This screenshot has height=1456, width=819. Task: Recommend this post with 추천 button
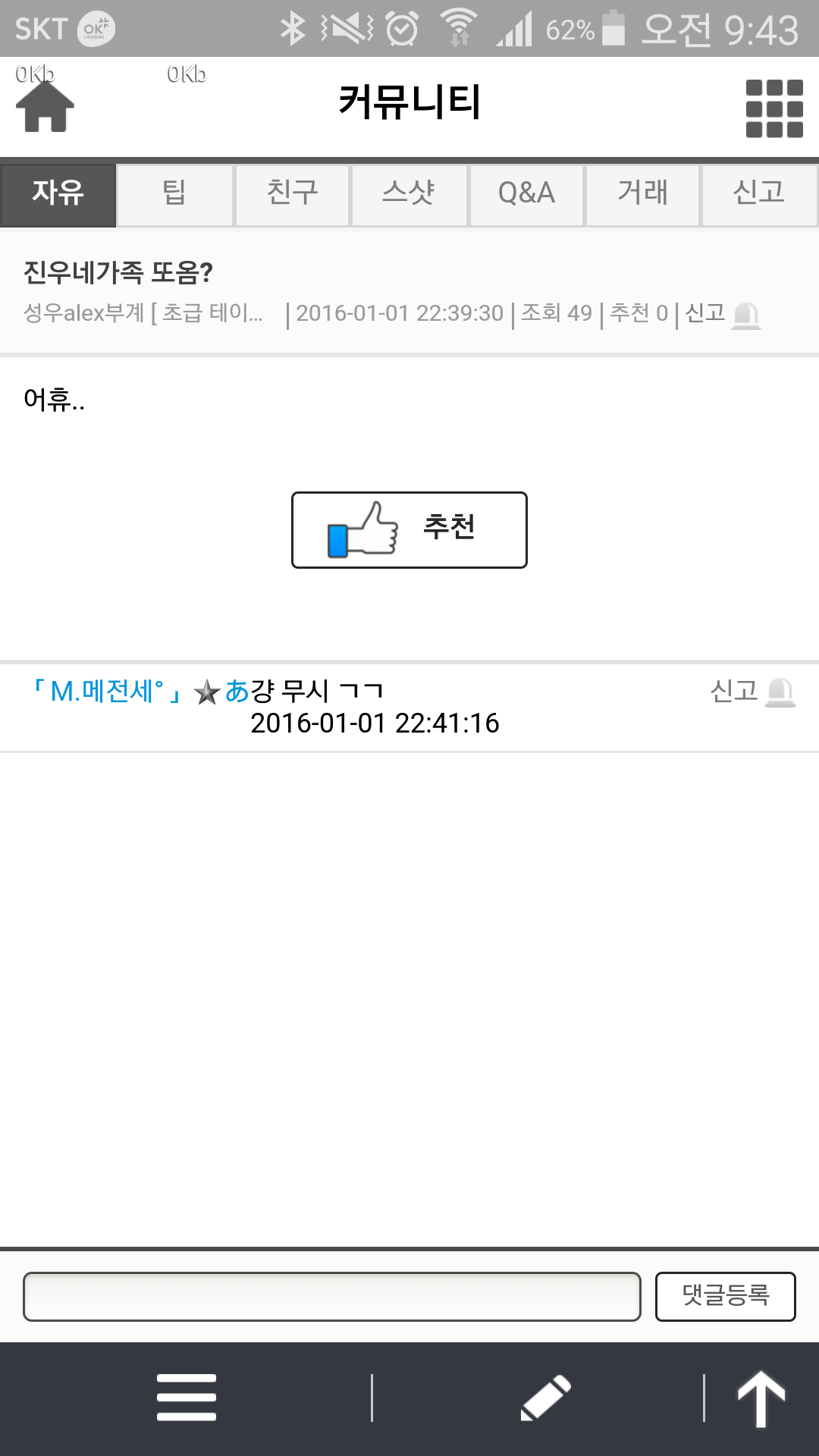(x=409, y=529)
